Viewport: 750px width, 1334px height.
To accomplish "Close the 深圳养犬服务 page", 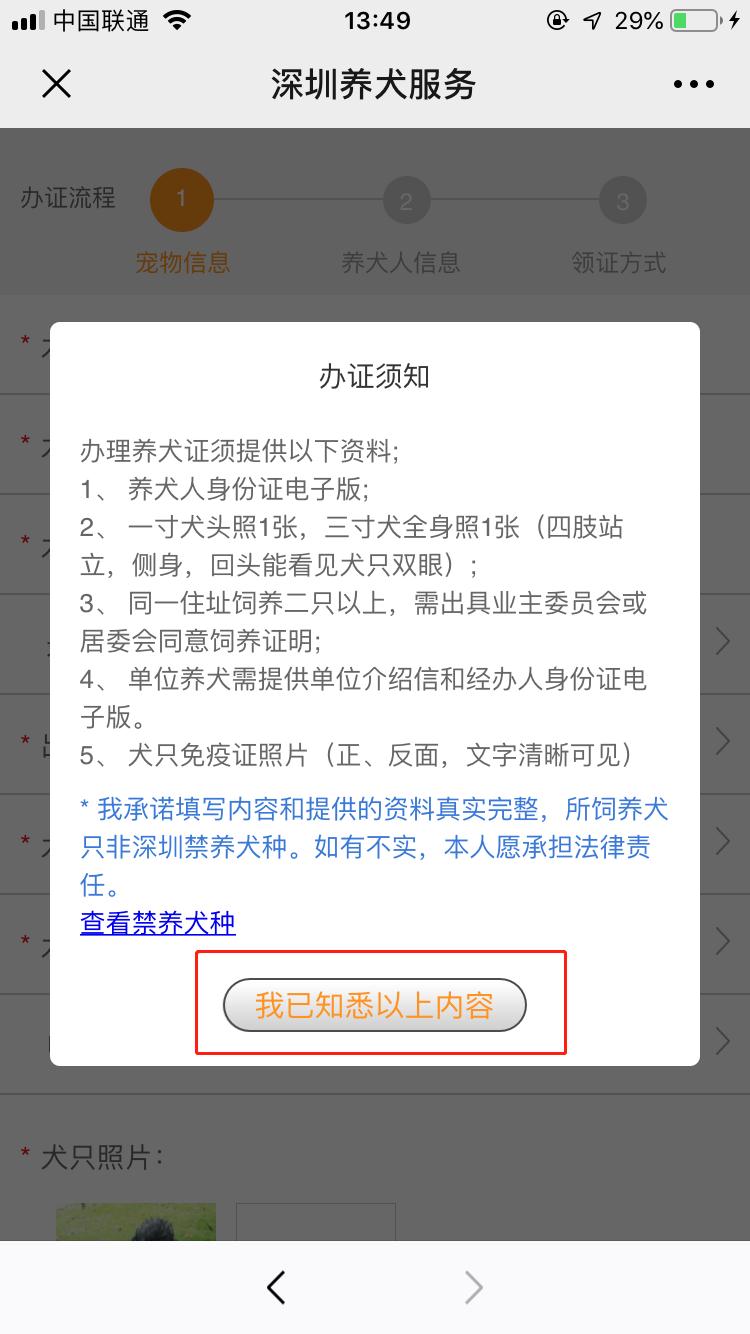I will click(56, 84).
